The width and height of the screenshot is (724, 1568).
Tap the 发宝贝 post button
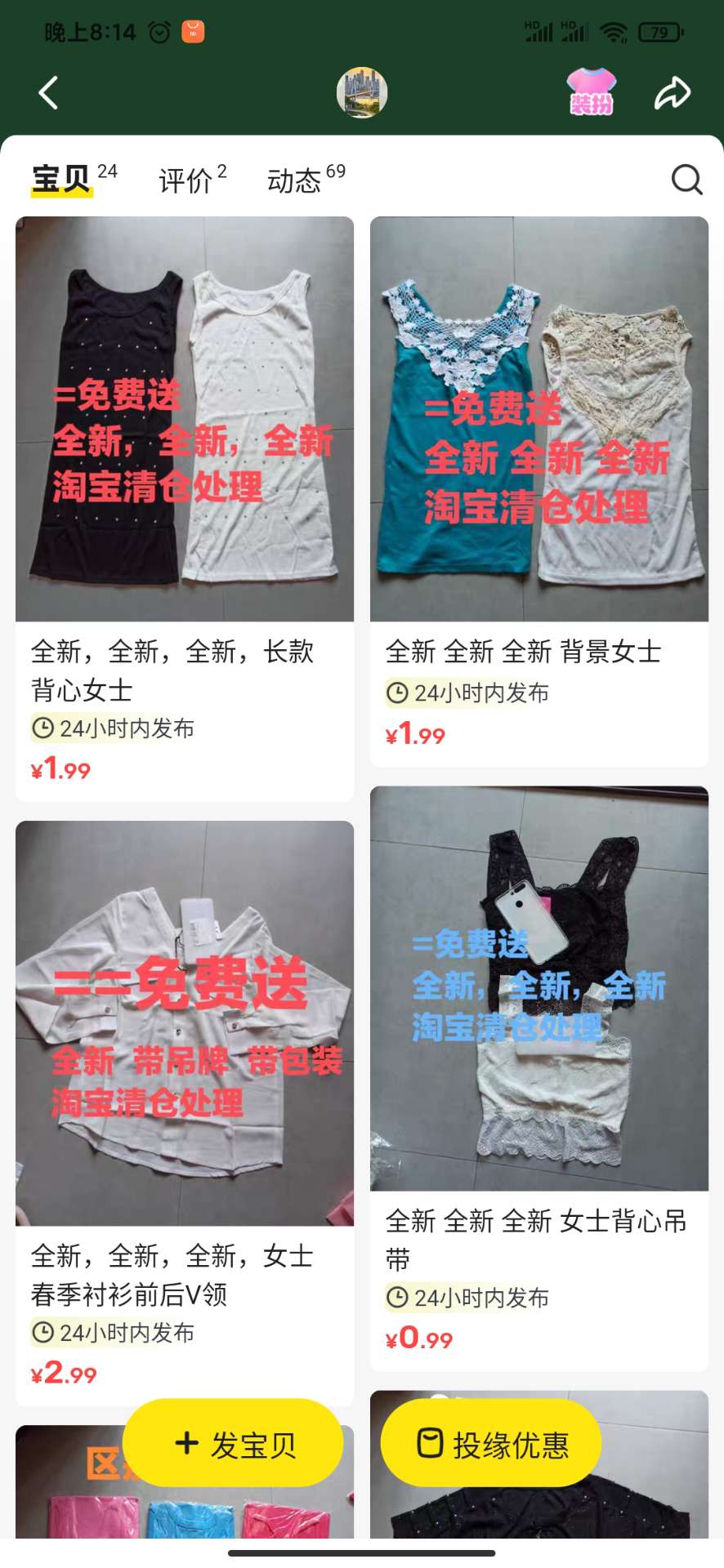tap(233, 1445)
